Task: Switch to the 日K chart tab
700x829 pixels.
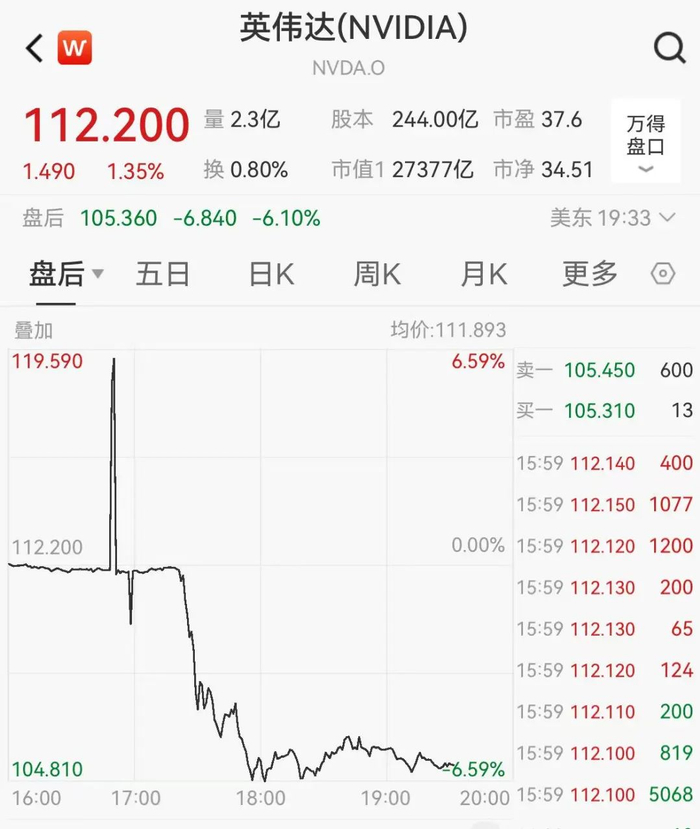Action: [x=271, y=273]
